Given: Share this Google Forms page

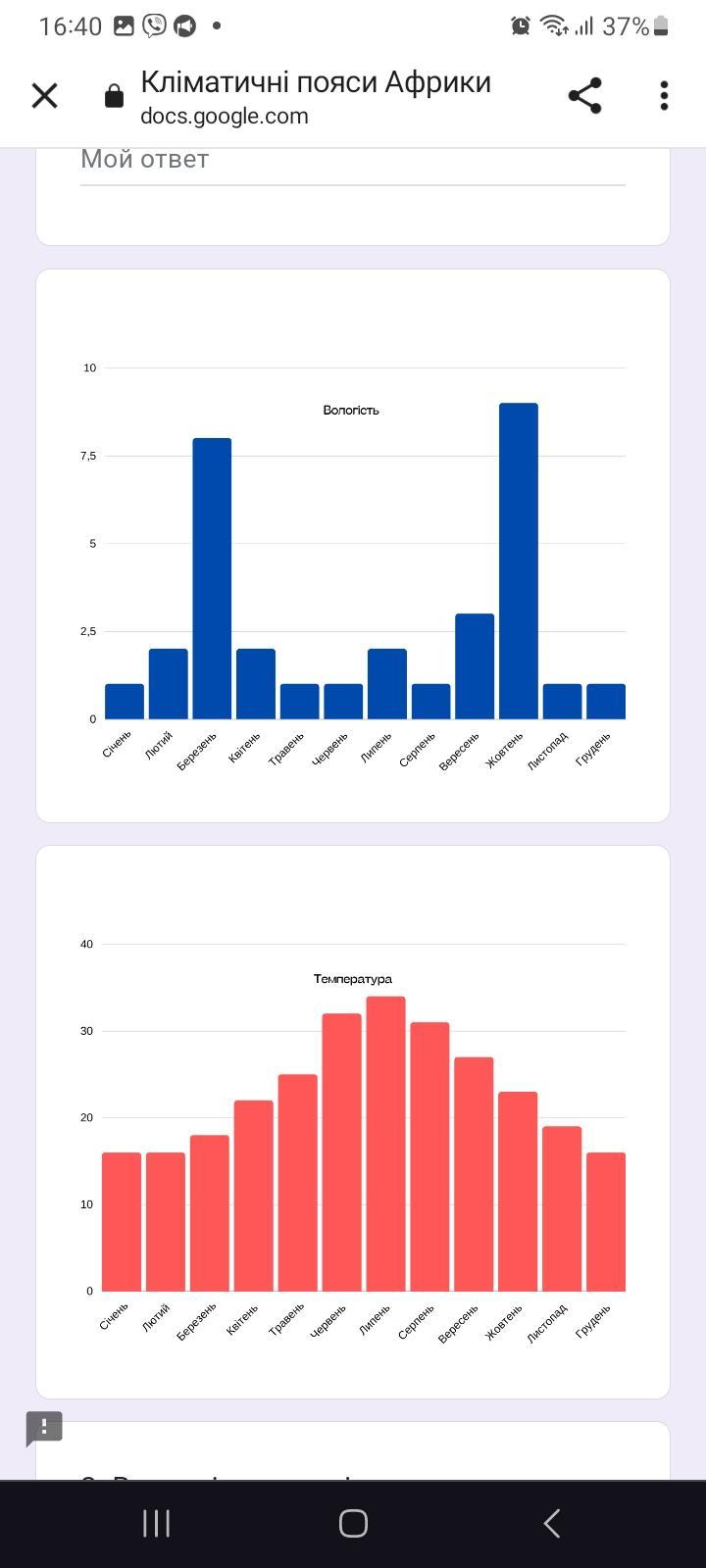Looking at the screenshot, I should click(x=584, y=96).
